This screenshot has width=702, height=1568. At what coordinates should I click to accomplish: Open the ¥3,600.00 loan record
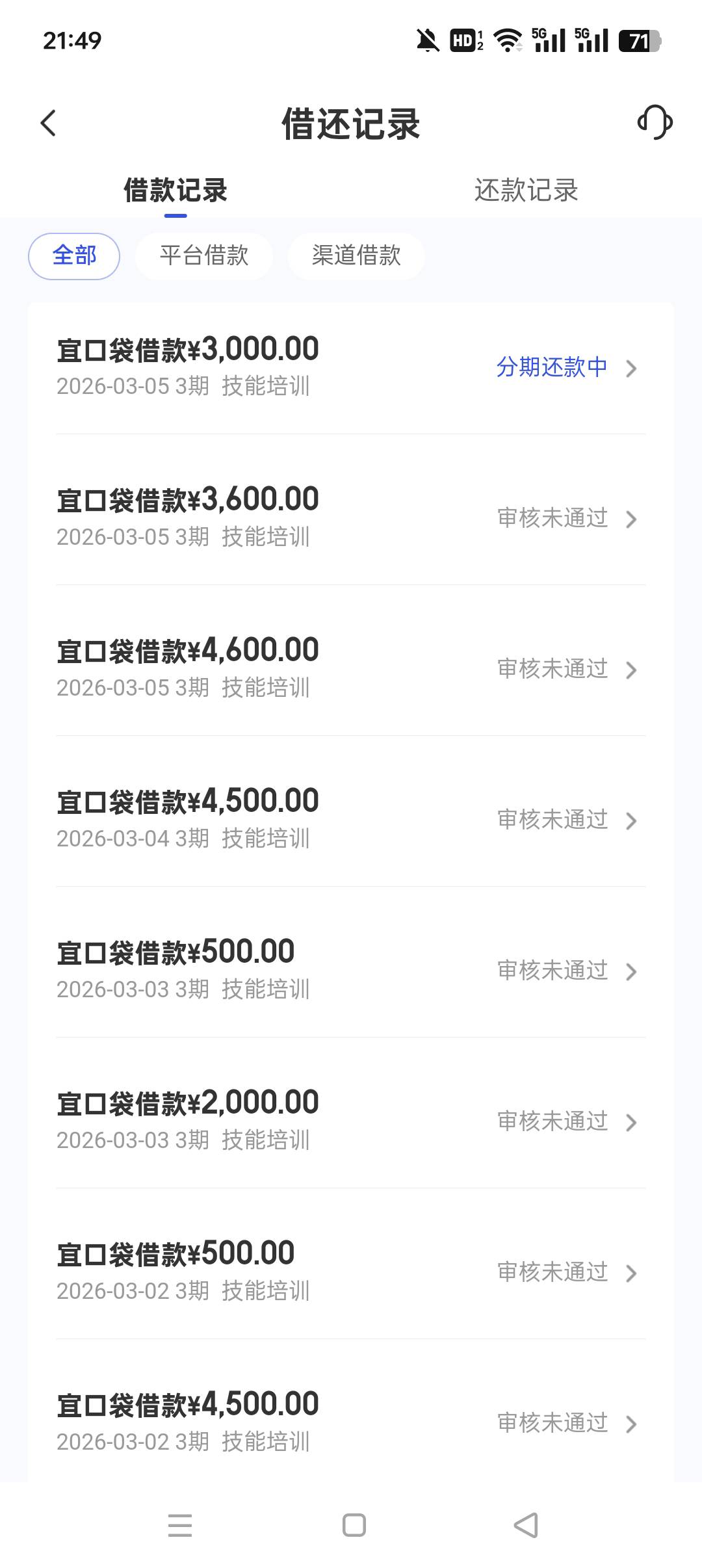click(x=351, y=518)
